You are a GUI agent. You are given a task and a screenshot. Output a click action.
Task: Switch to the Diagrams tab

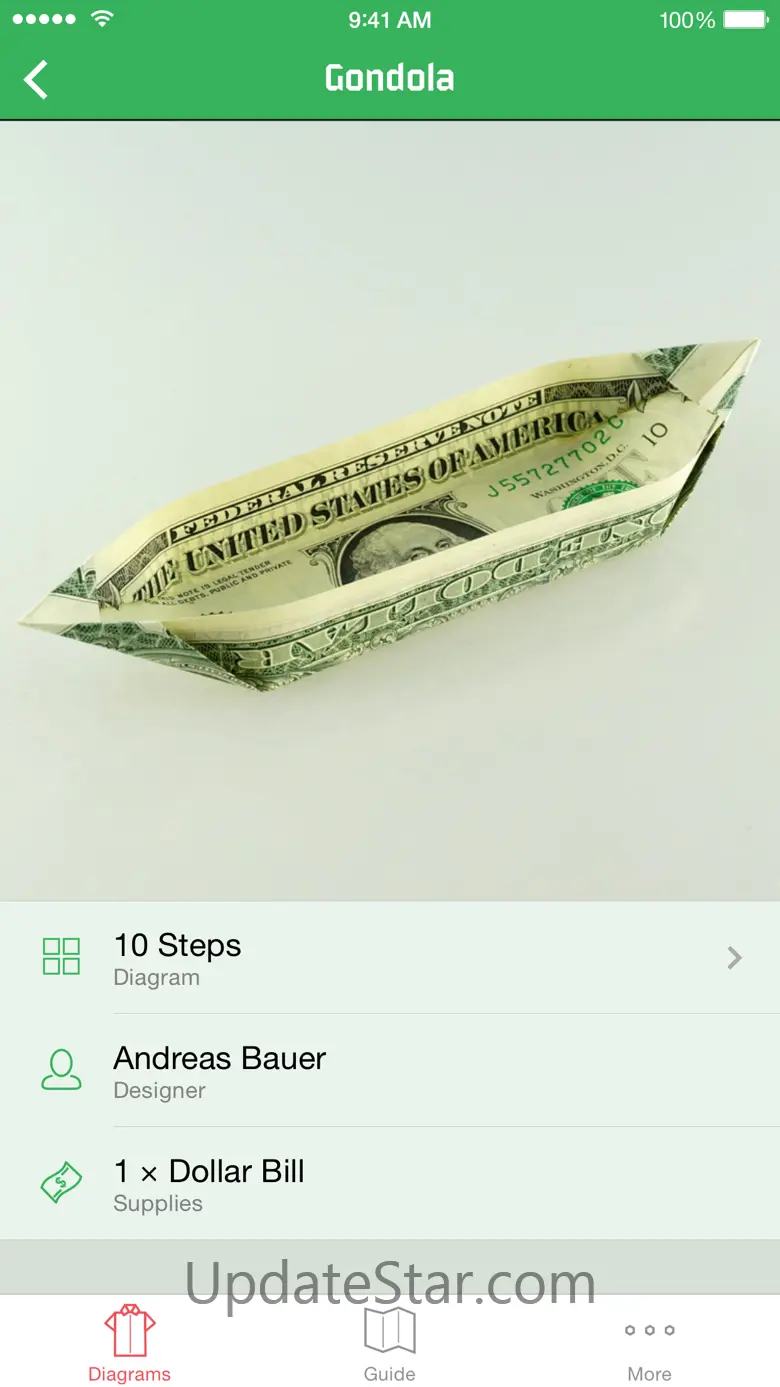(x=129, y=1342)
